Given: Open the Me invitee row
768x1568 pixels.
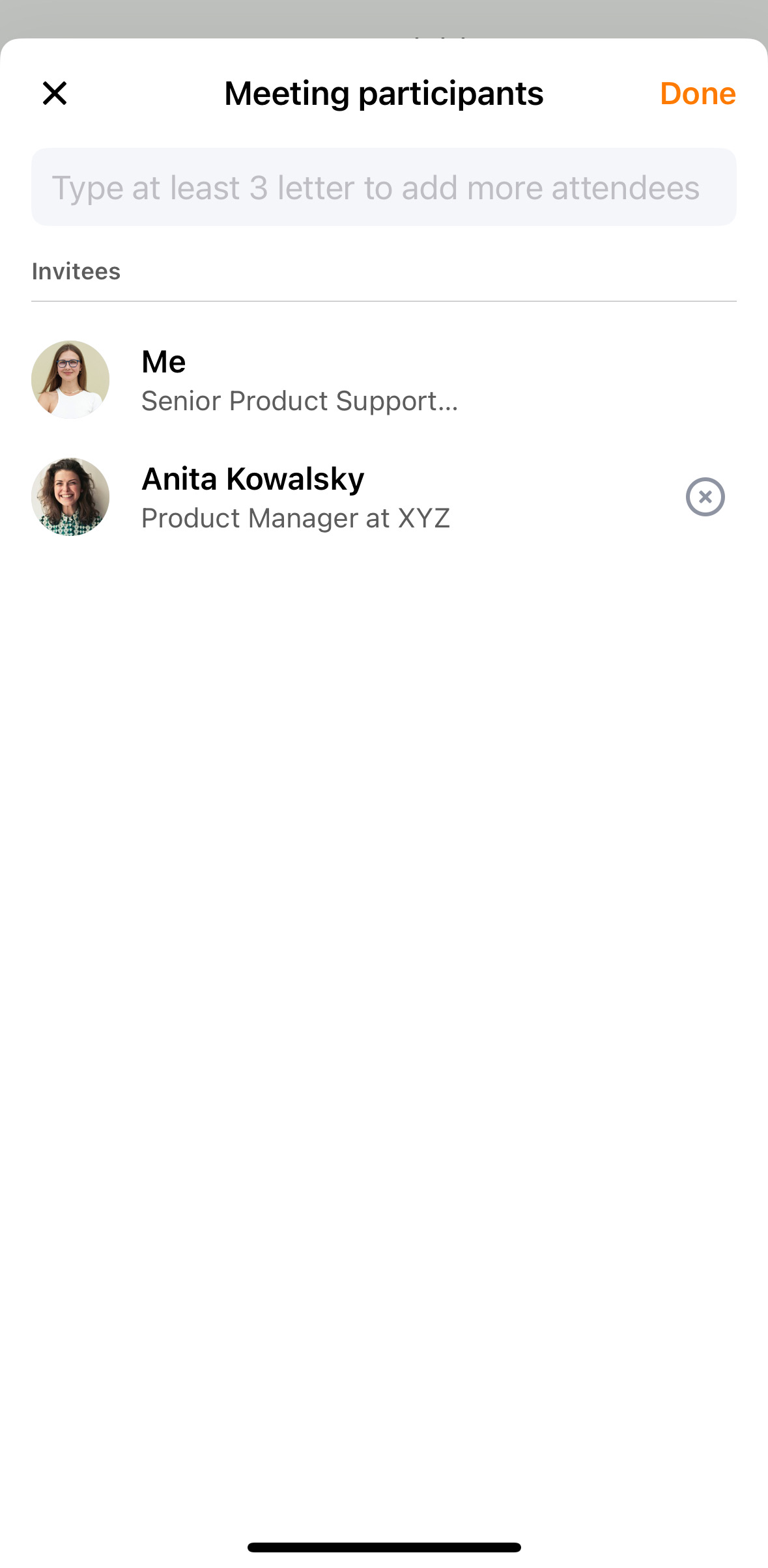Looking at the screenshot, I should point(384,380).
